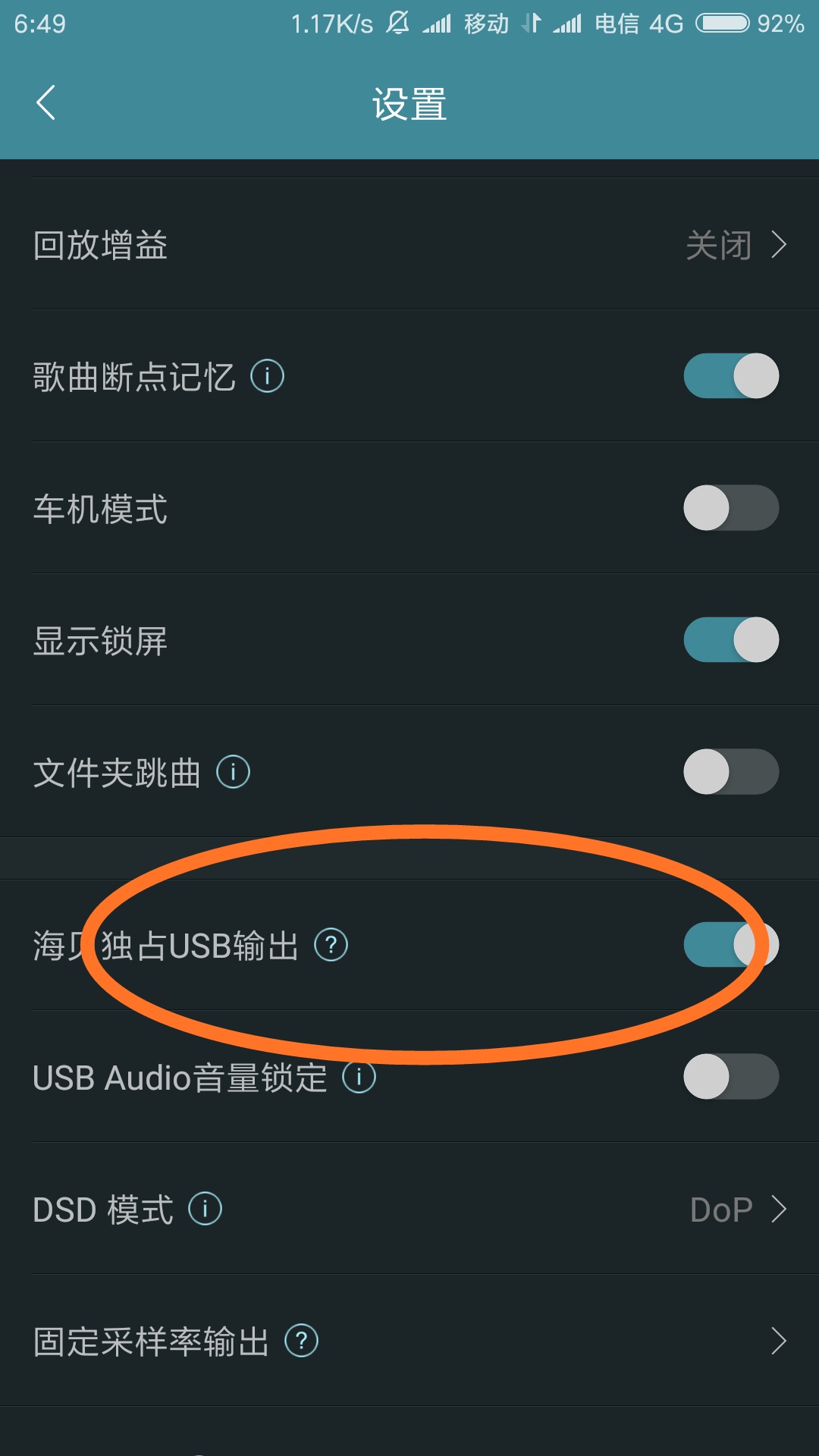
Task: Turn off 歌曲断点记忆 switch
Action: [731, 376]
